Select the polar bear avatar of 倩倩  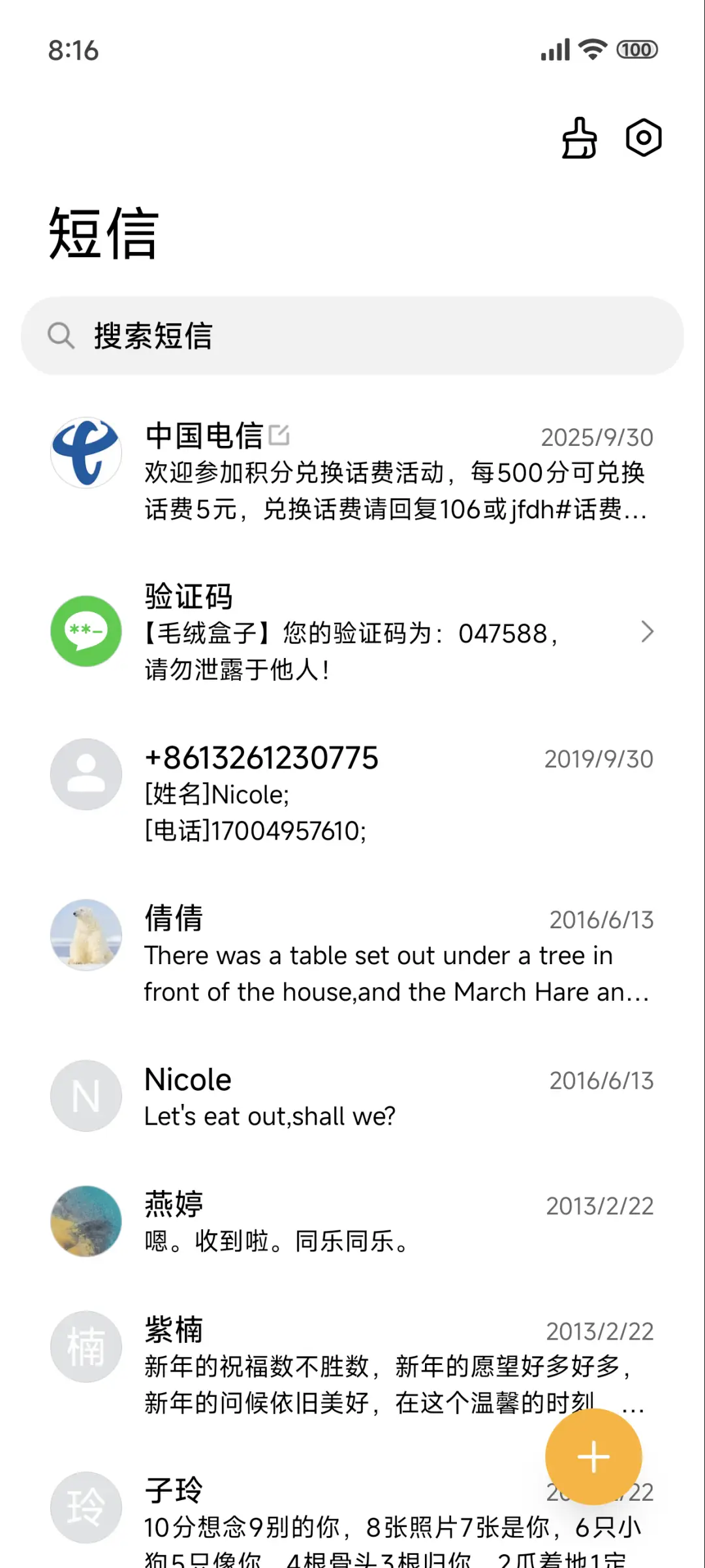click(86, 935)
